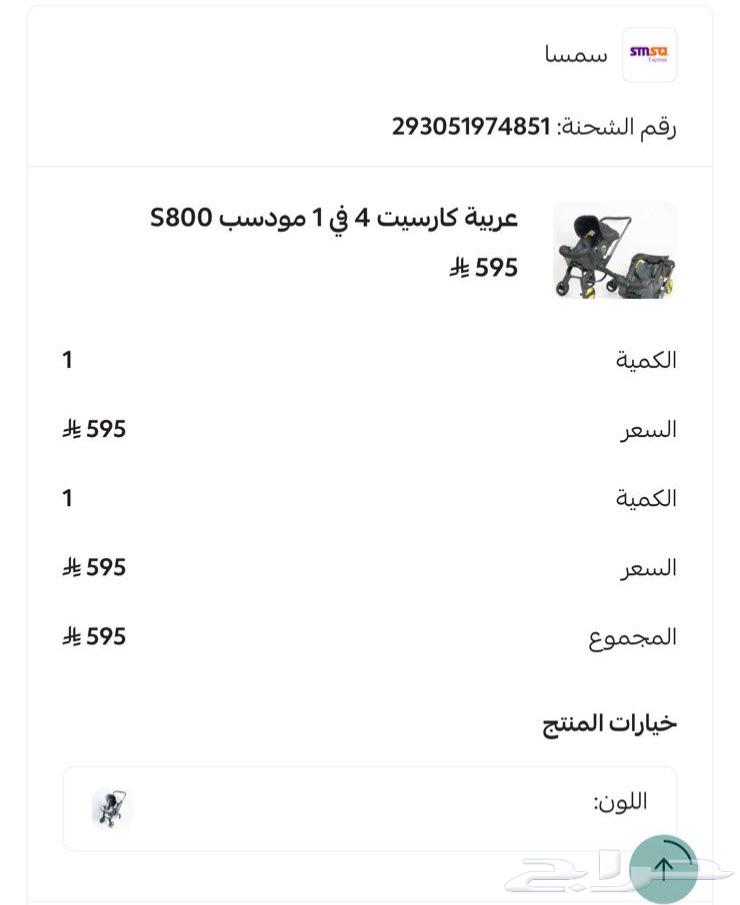Open the product title عربية كارسيت 4 في 1

[x=334, y=217]
